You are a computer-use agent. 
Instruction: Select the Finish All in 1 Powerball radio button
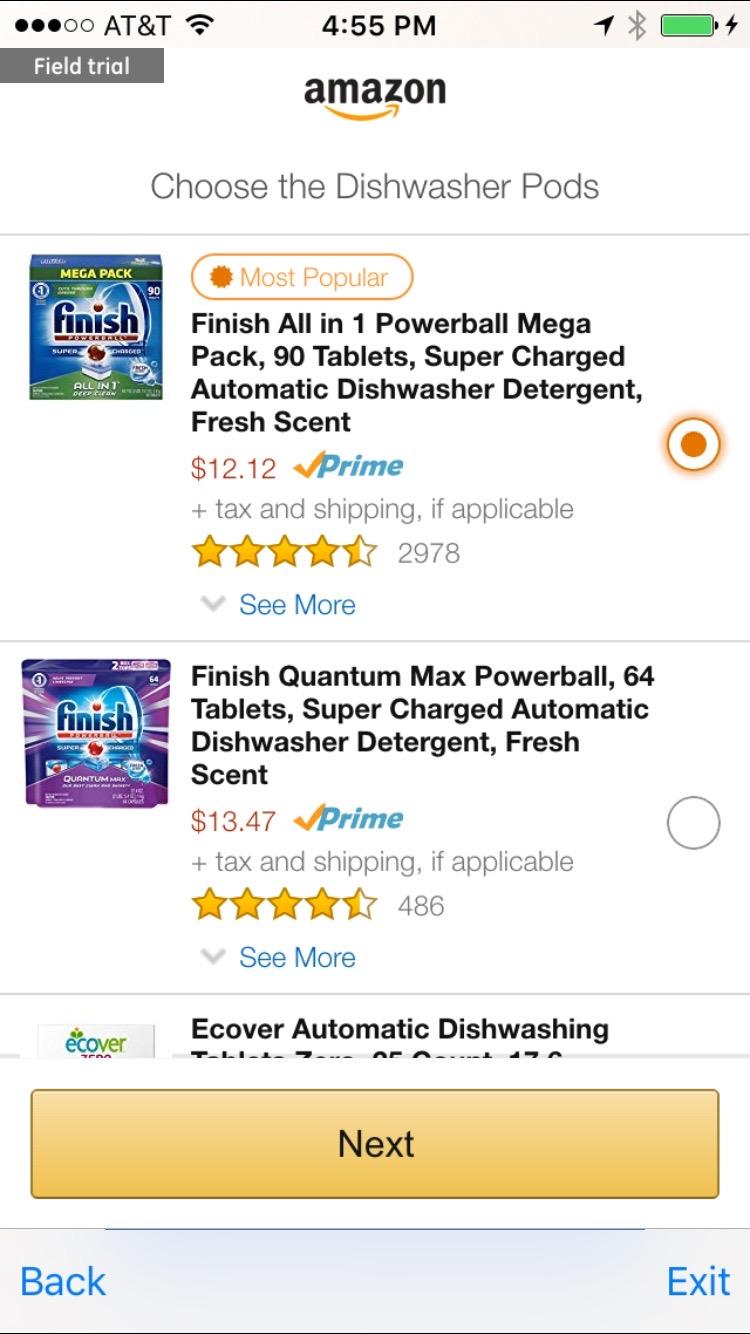[693, 444]
